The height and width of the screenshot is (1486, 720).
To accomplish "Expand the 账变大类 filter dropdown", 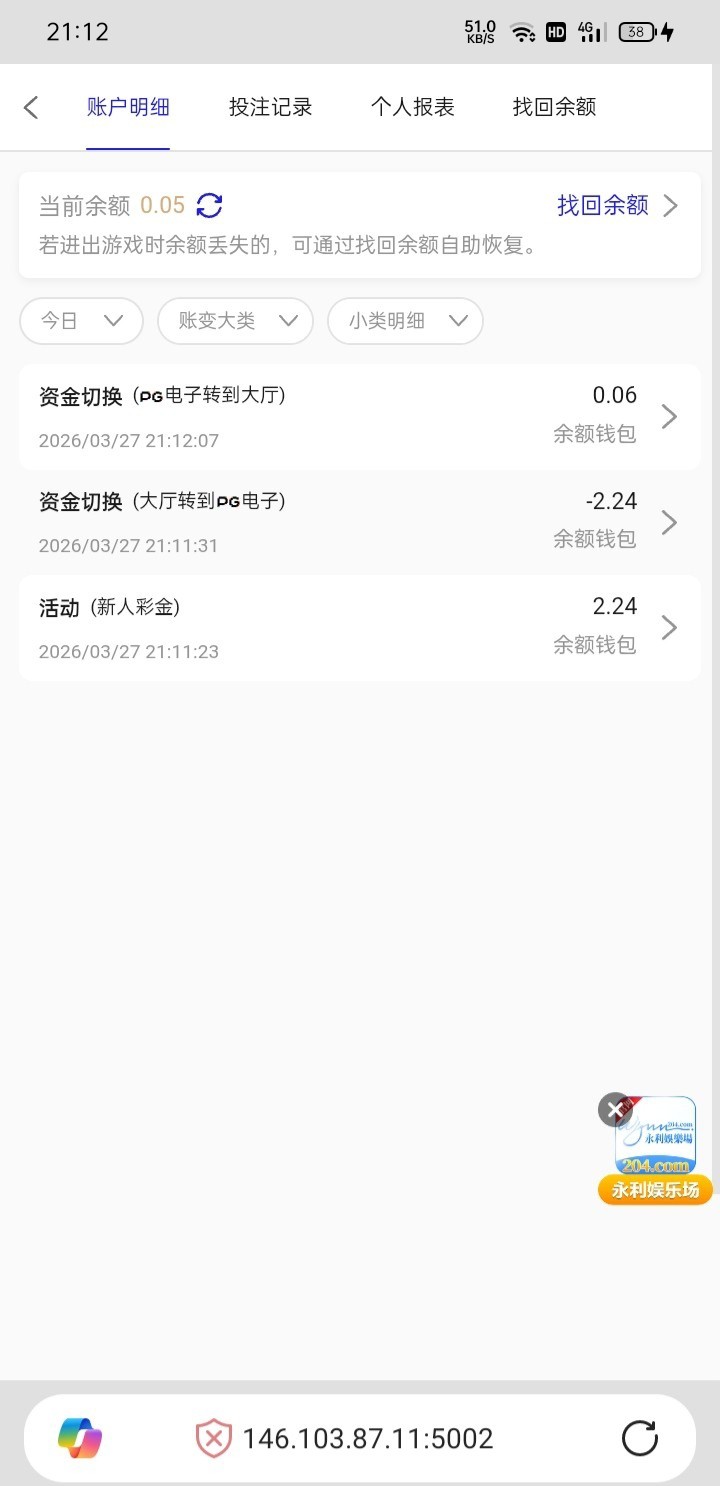I will click(x=236, y=321).
